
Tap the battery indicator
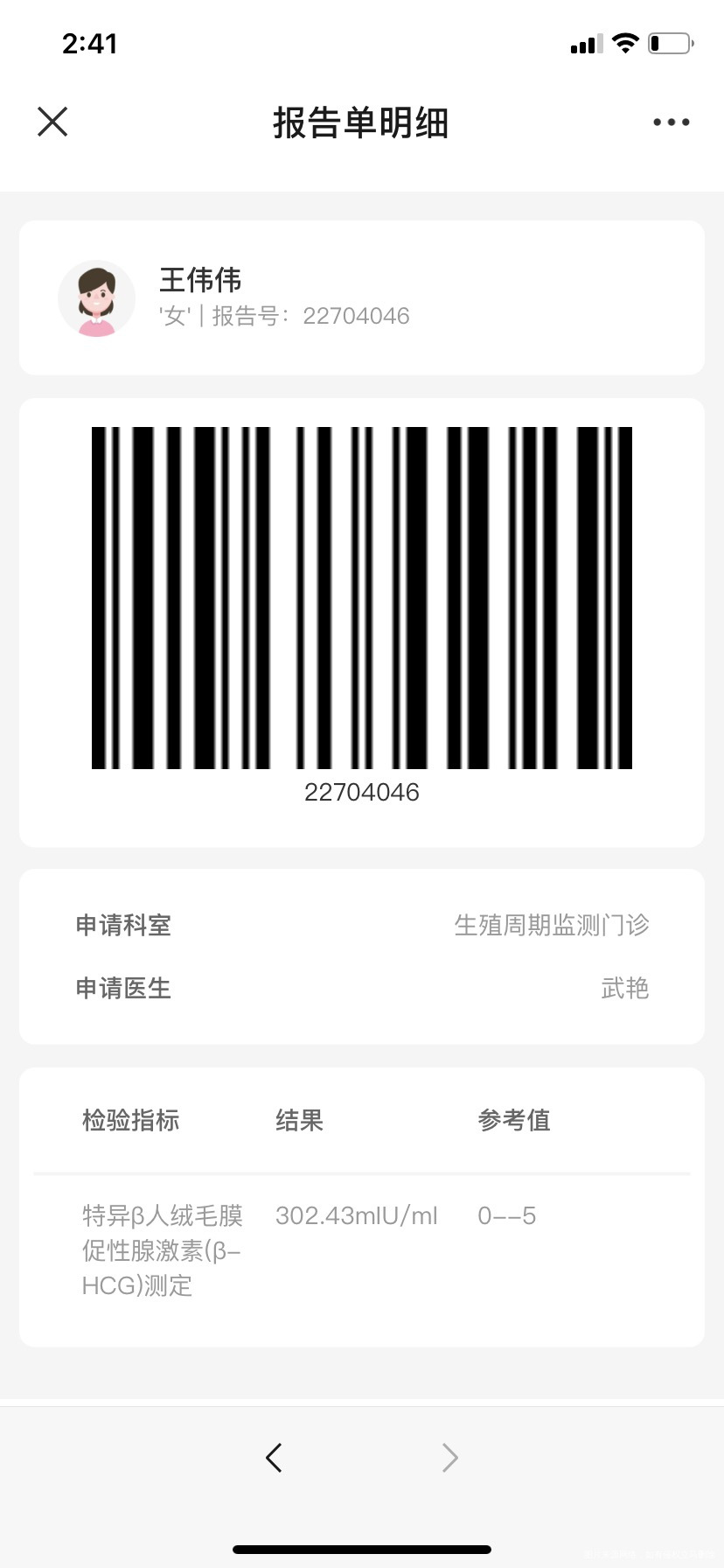coord(668,42)
